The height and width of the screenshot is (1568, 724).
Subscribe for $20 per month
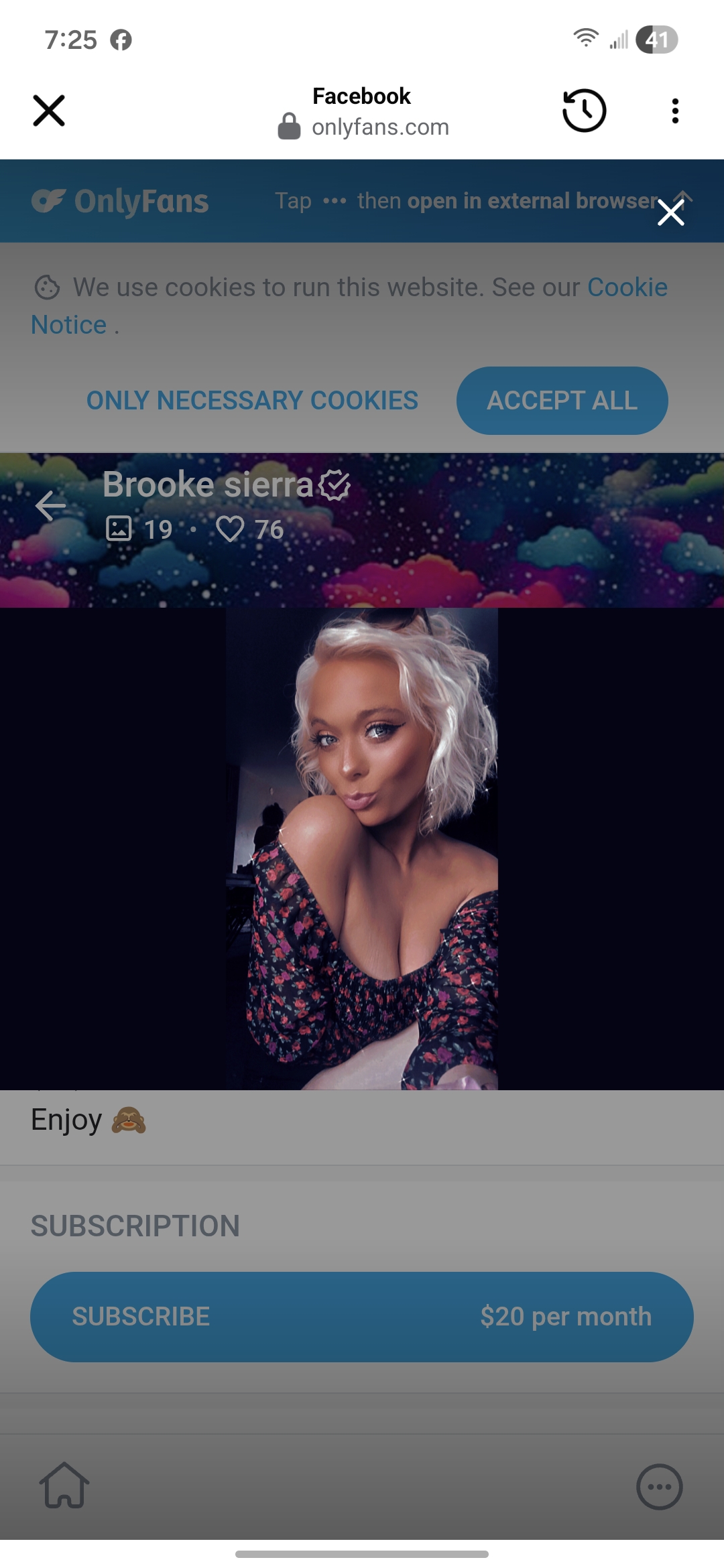pos(362,1317)
